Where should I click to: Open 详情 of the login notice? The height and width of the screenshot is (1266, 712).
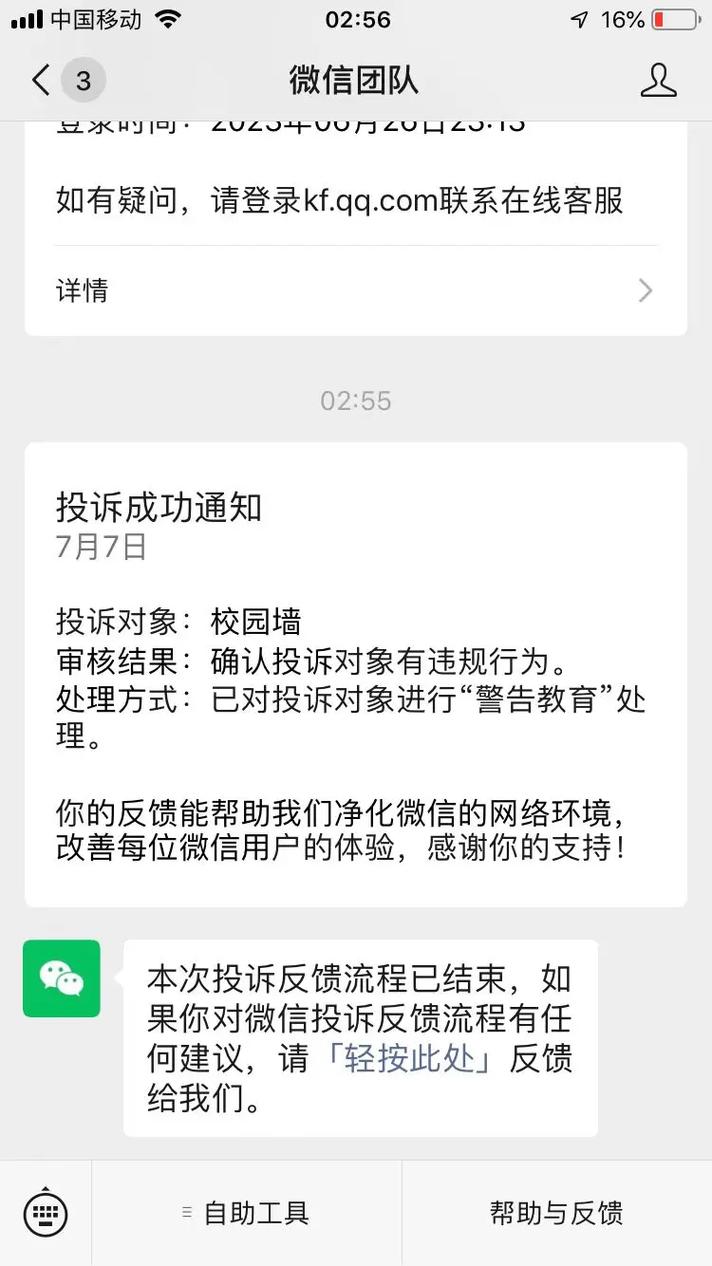[355, 291]
